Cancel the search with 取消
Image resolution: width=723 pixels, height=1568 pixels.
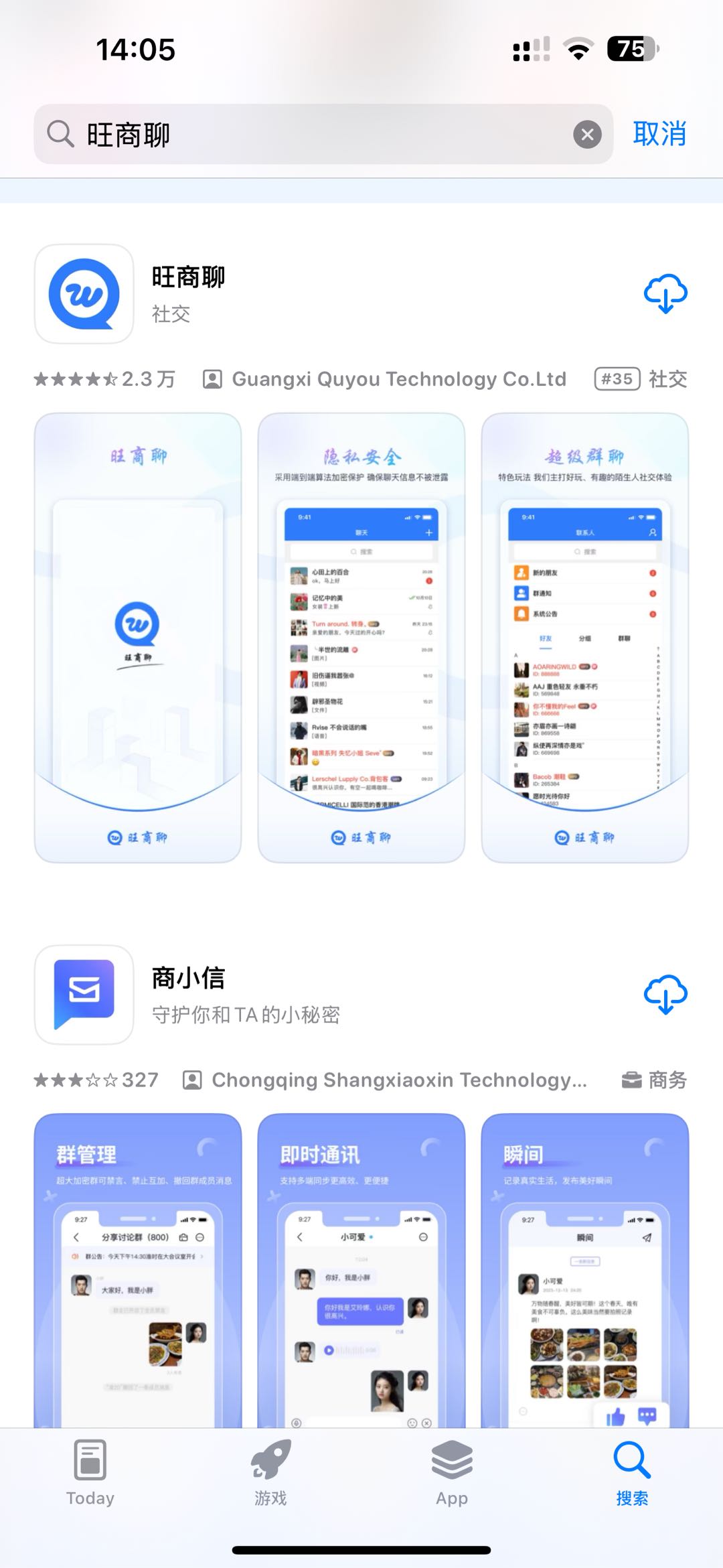tap(659, 134)
